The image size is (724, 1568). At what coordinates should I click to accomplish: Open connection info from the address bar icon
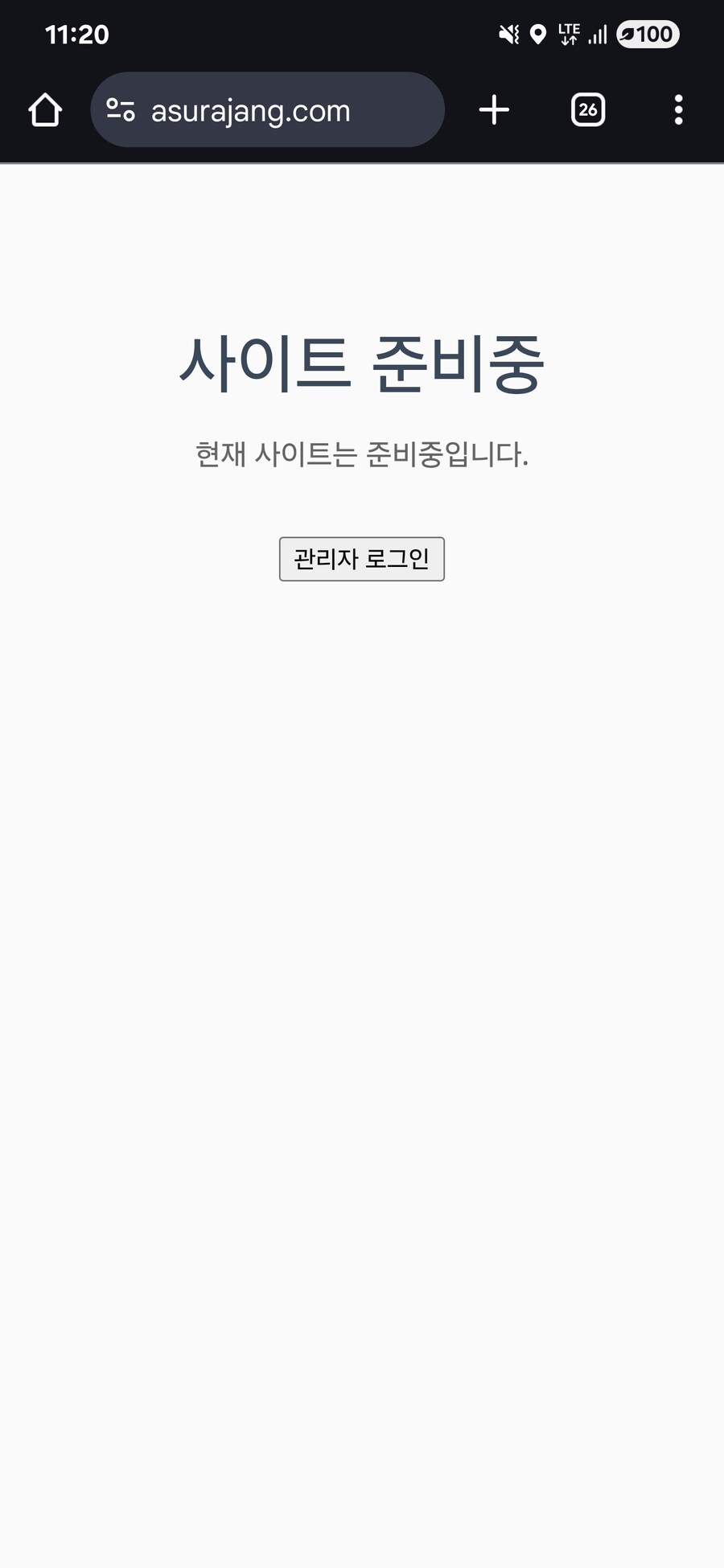[x=121, y=109]
